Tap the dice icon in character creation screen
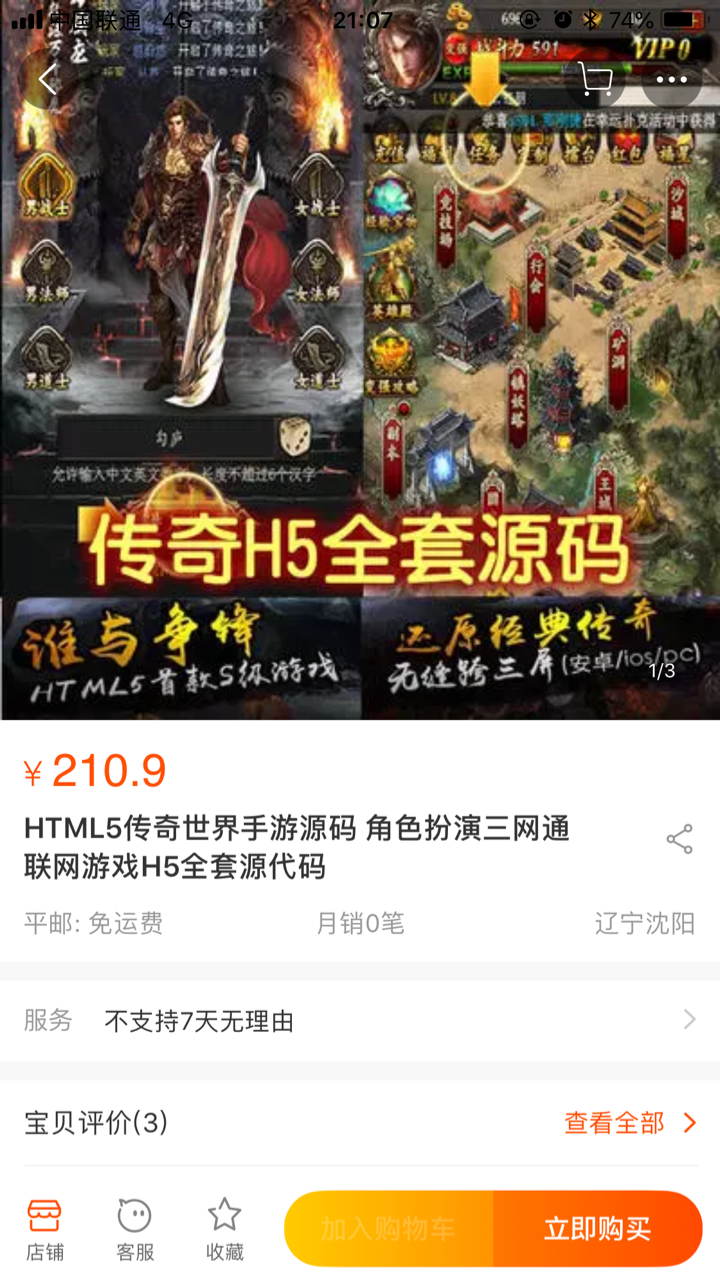The image size is (720, 1281). (295, 437)
